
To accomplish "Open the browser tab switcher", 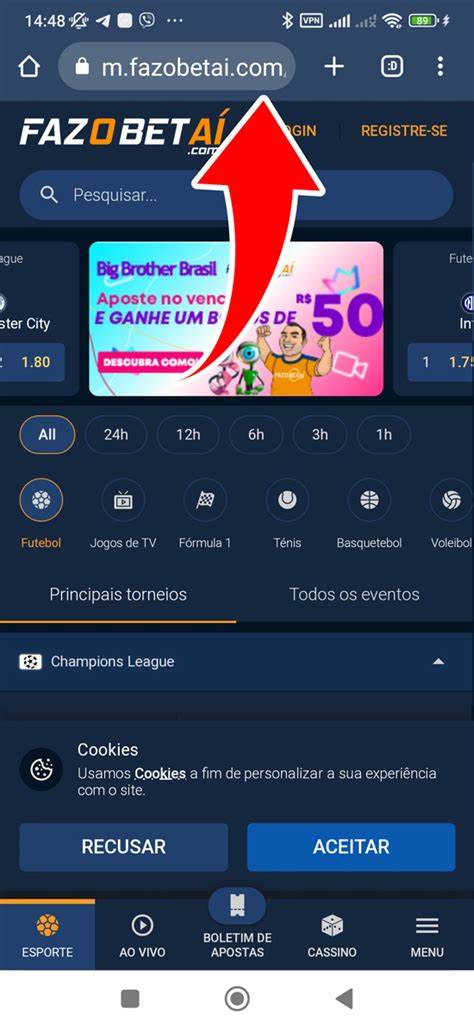I will pos(392,66).
